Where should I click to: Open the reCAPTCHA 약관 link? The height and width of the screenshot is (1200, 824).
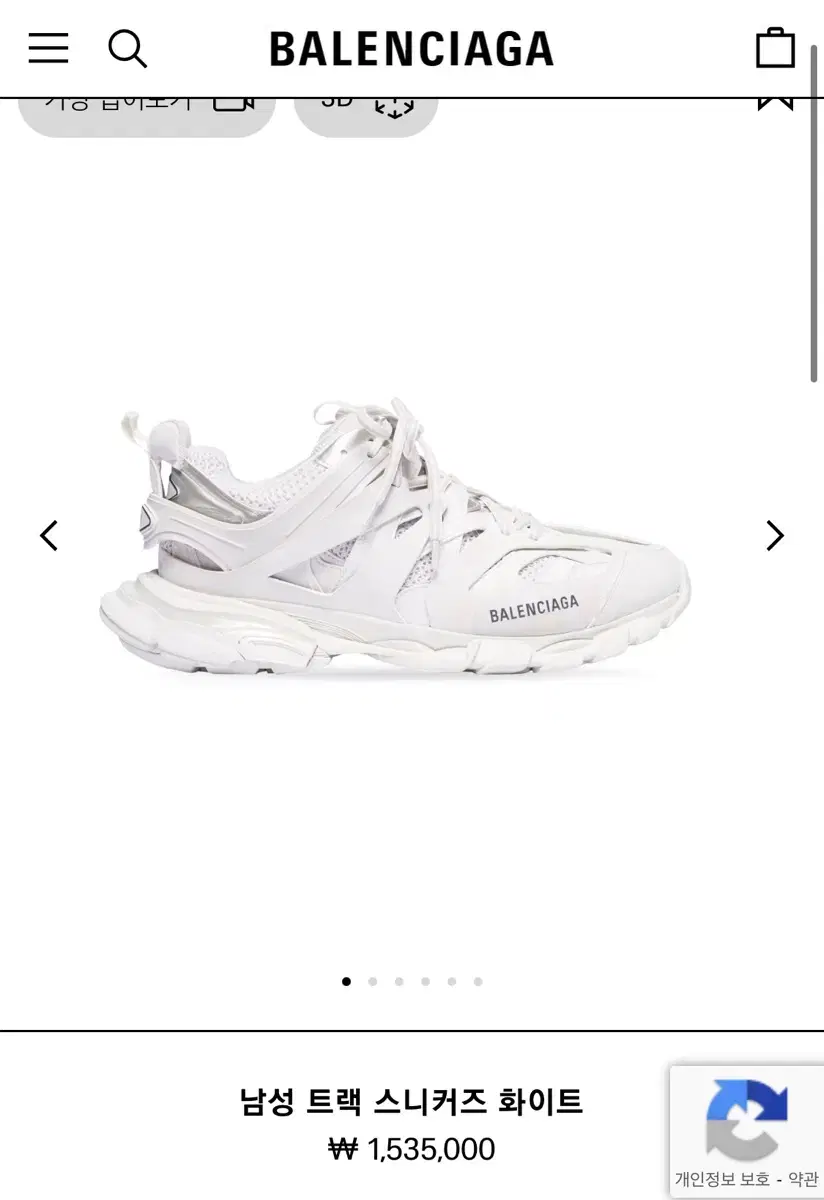click(803, 1179)
